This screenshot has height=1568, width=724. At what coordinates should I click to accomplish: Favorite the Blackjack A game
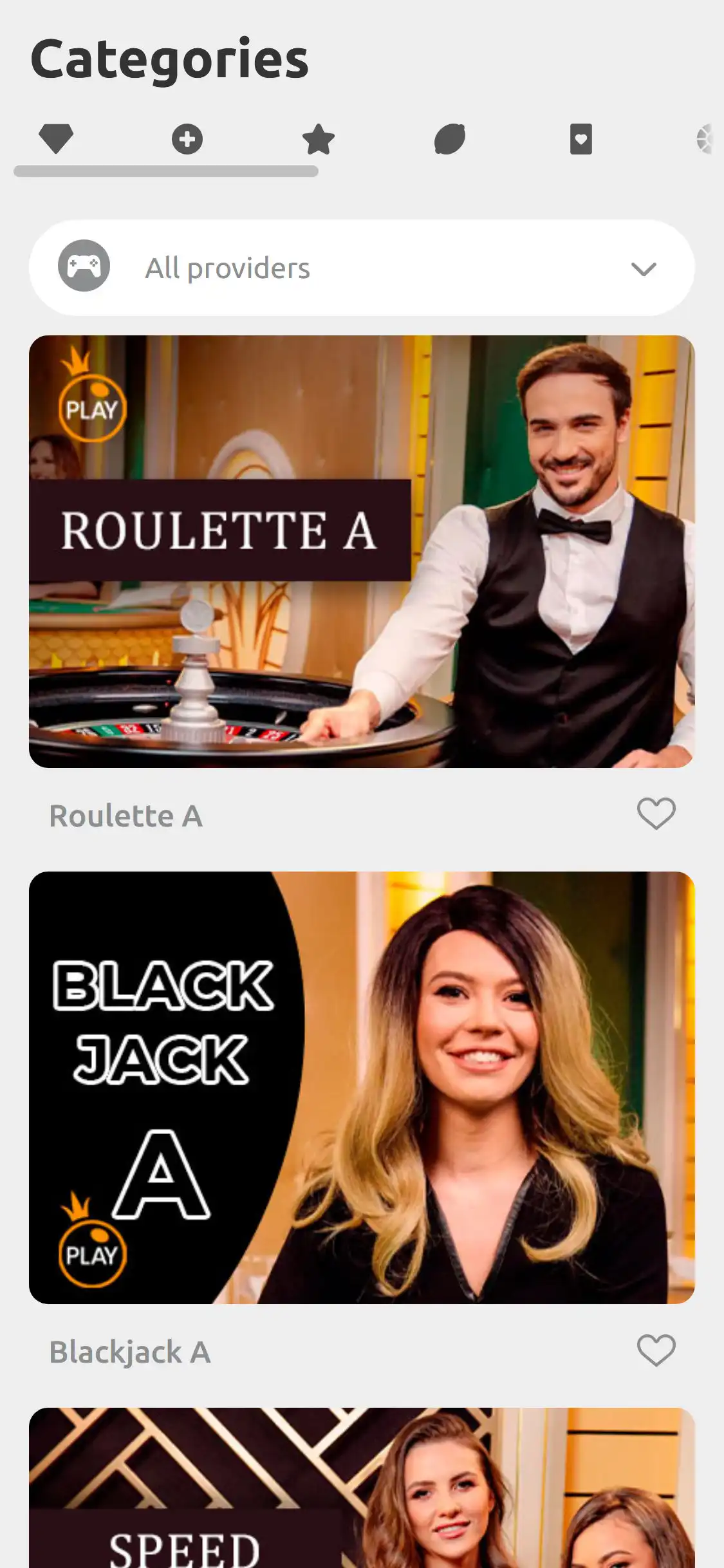coord(656,1350)
